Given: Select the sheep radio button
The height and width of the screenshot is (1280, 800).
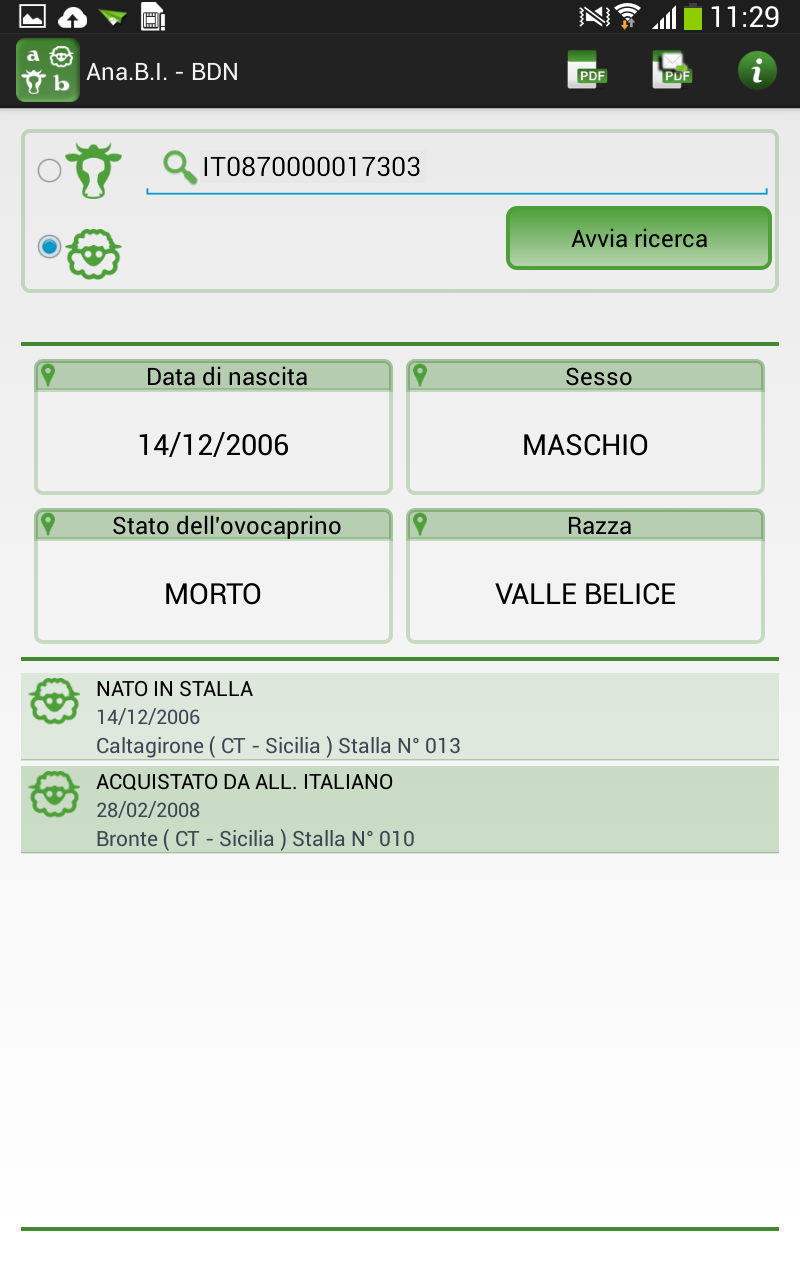Looking at the screenshot, I should coord(49,246).
